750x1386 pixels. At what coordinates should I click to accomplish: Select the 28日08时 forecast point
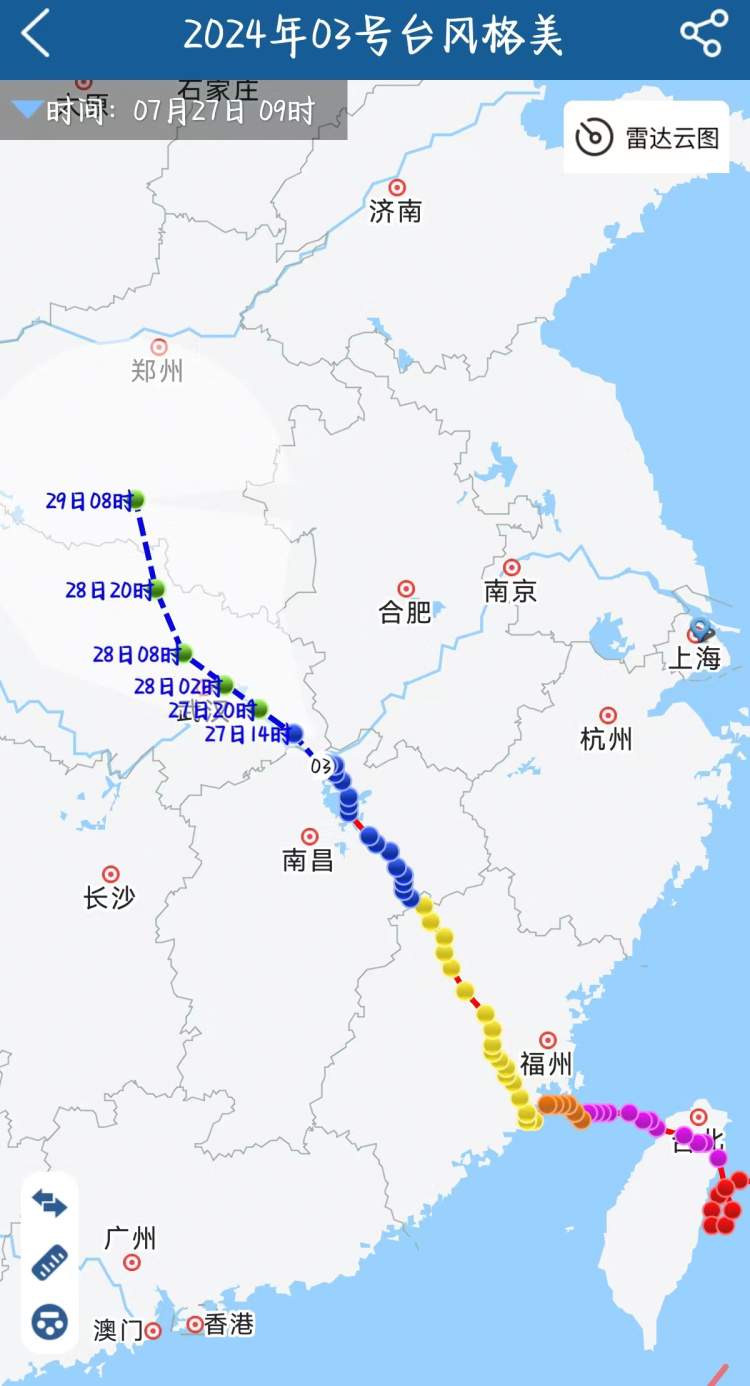[184, 653]
